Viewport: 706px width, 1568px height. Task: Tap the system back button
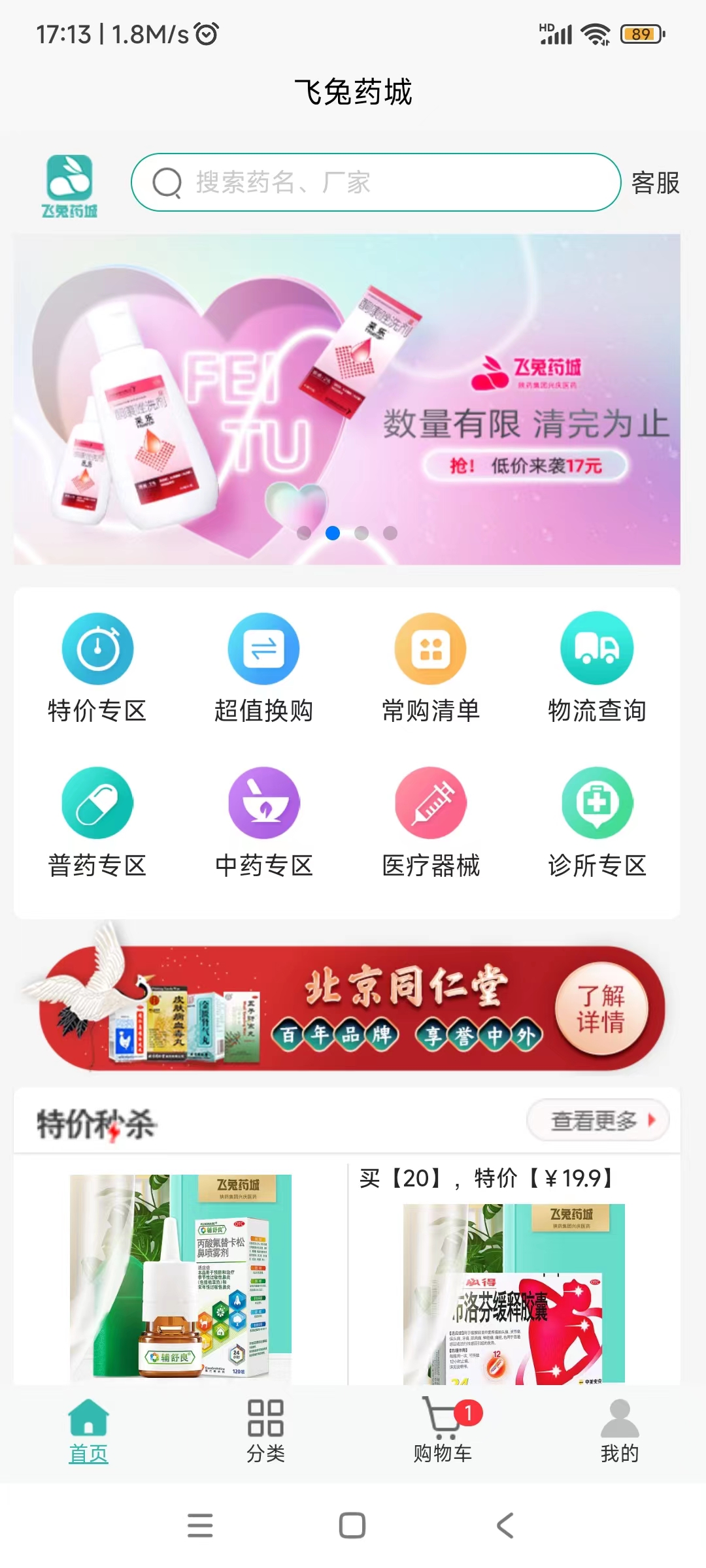505,1526
